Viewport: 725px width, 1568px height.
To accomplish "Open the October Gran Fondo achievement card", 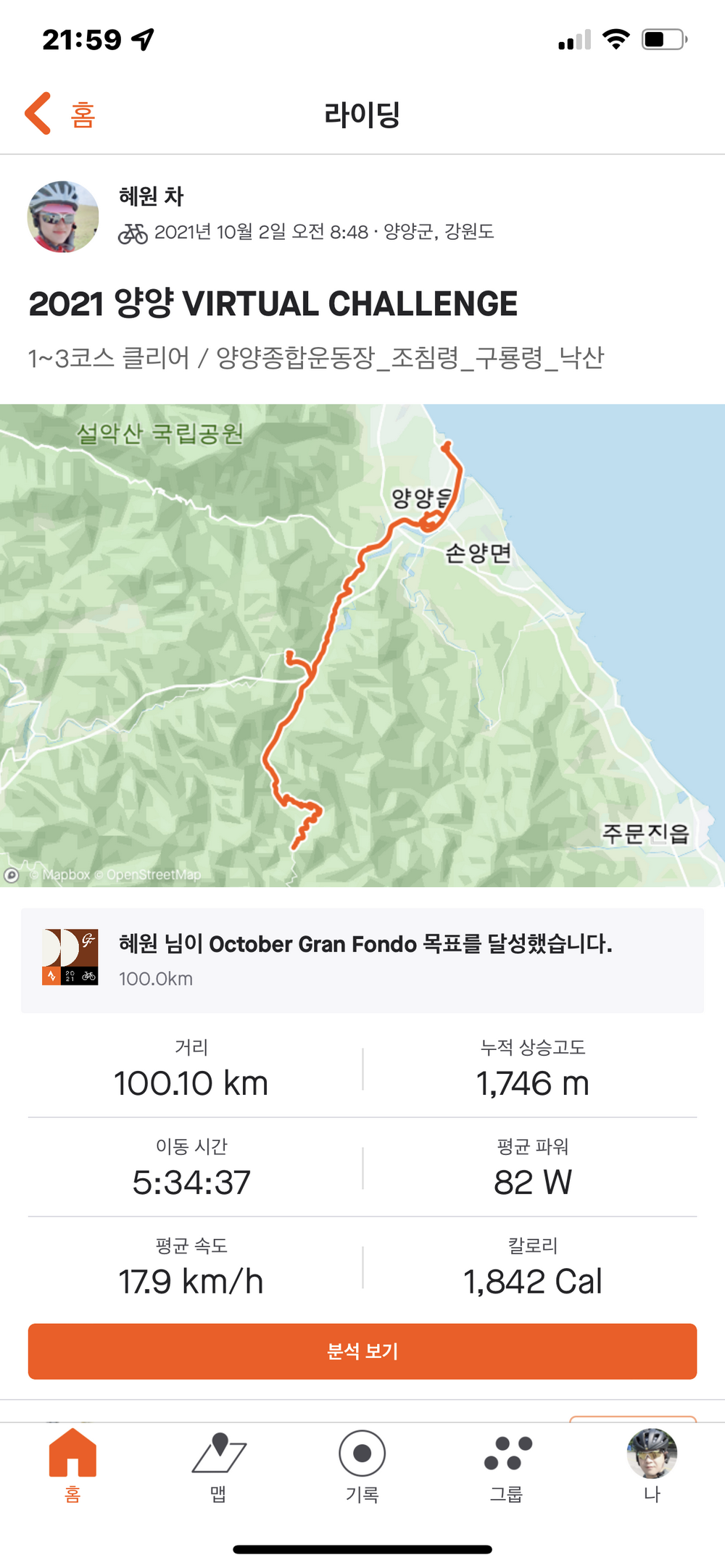I will click(362, 960).
